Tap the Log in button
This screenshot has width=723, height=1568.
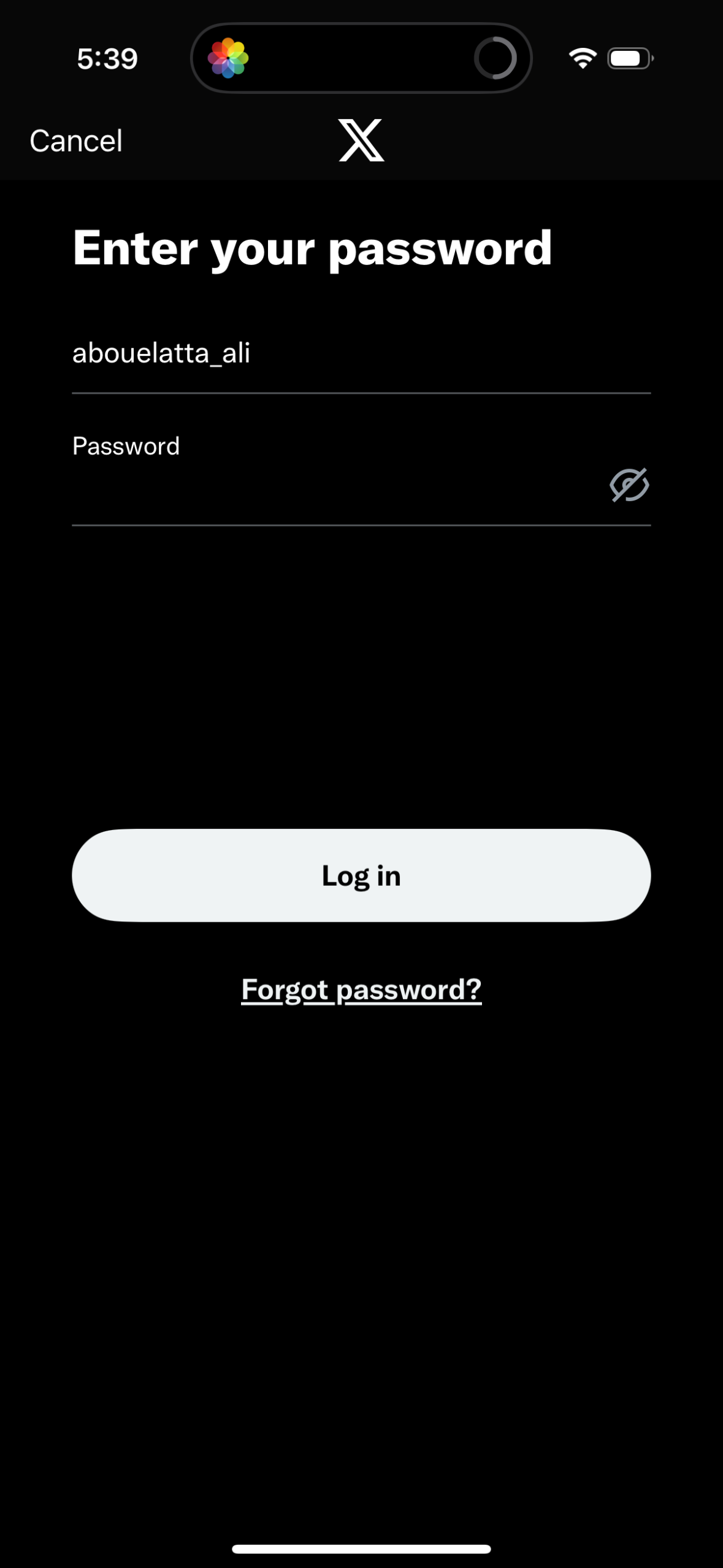(x=361, y=876)
